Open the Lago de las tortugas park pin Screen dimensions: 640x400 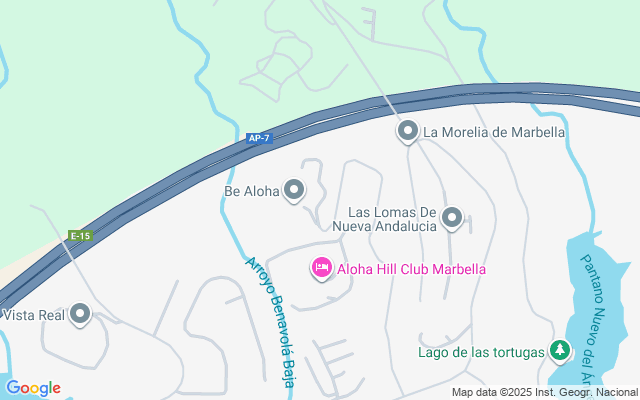click(x=561, y=351)
